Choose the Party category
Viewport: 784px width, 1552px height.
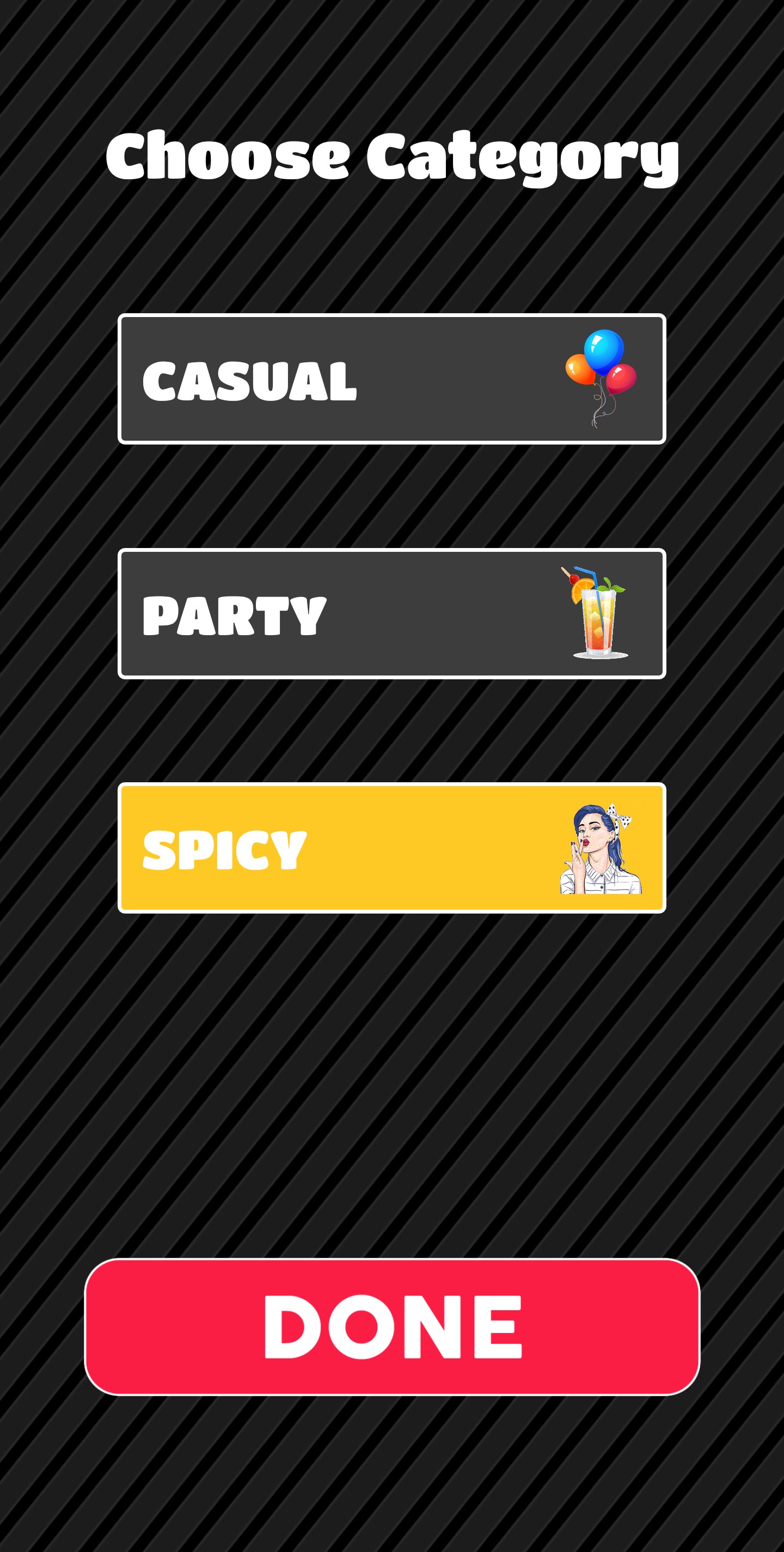(x=391, y=613)
